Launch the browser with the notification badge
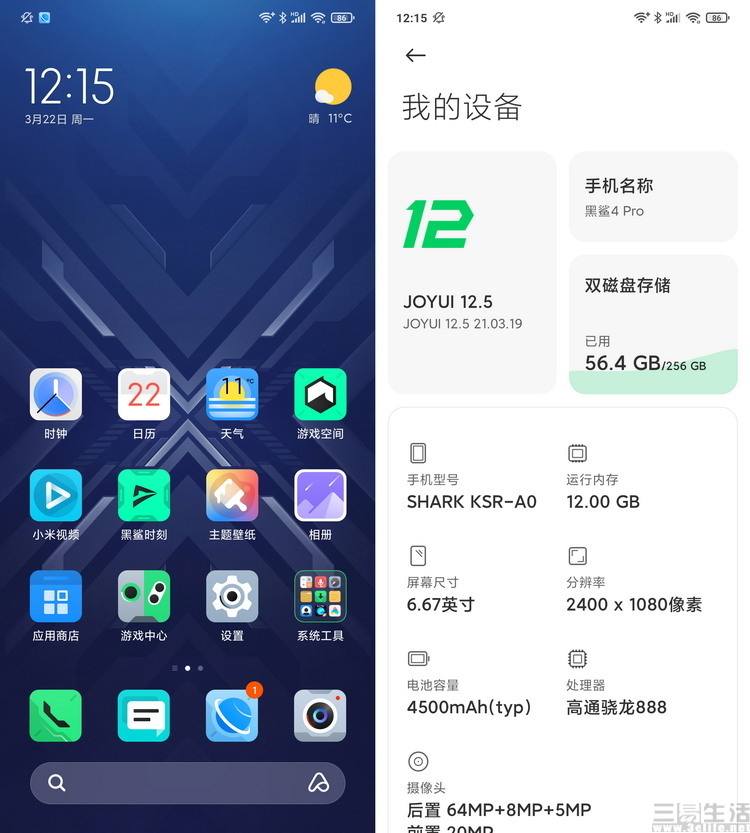Viewport: 750px width, 833px height. tap(232, 715)
